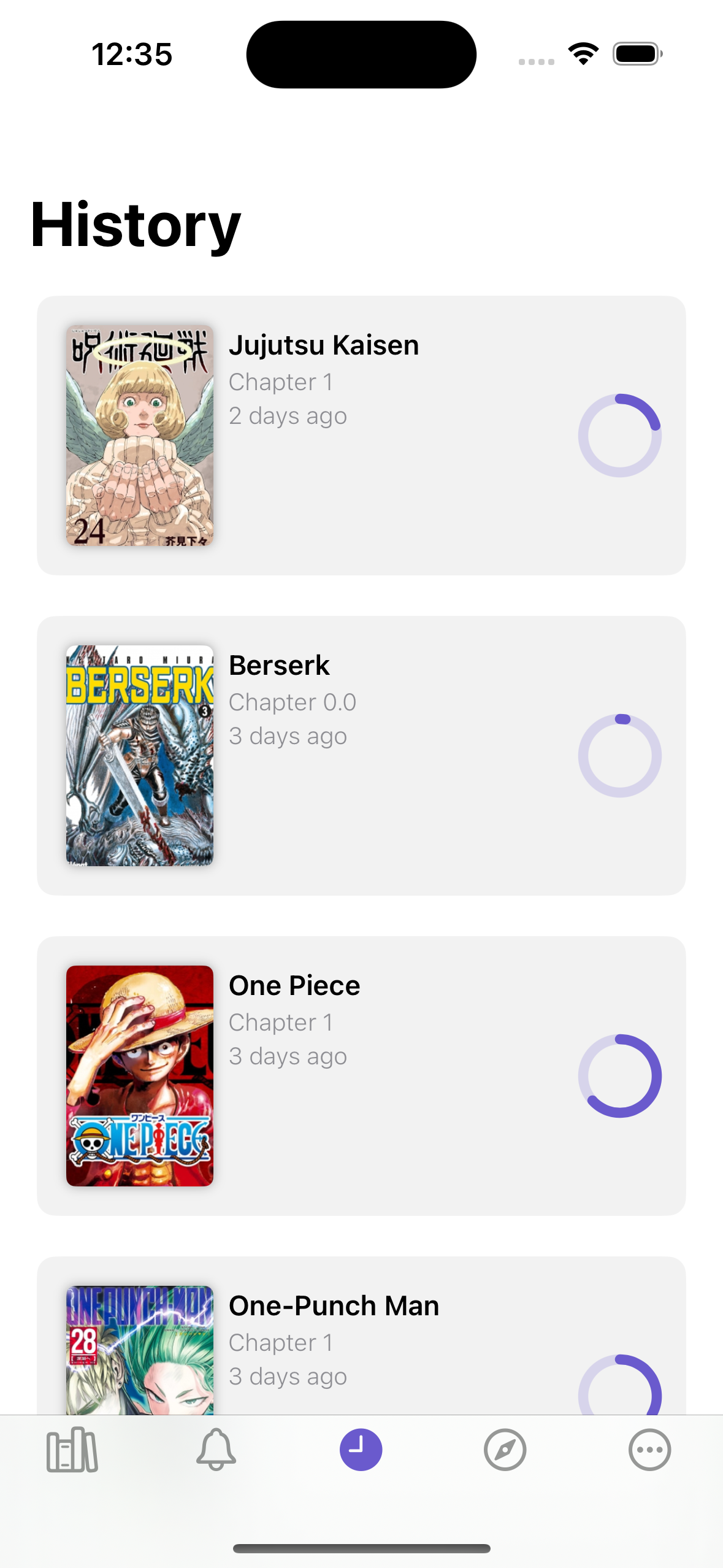This screenshot has width=723, height=1568.
Task: Open the notifications bell tab
Action: [216, 1450]
